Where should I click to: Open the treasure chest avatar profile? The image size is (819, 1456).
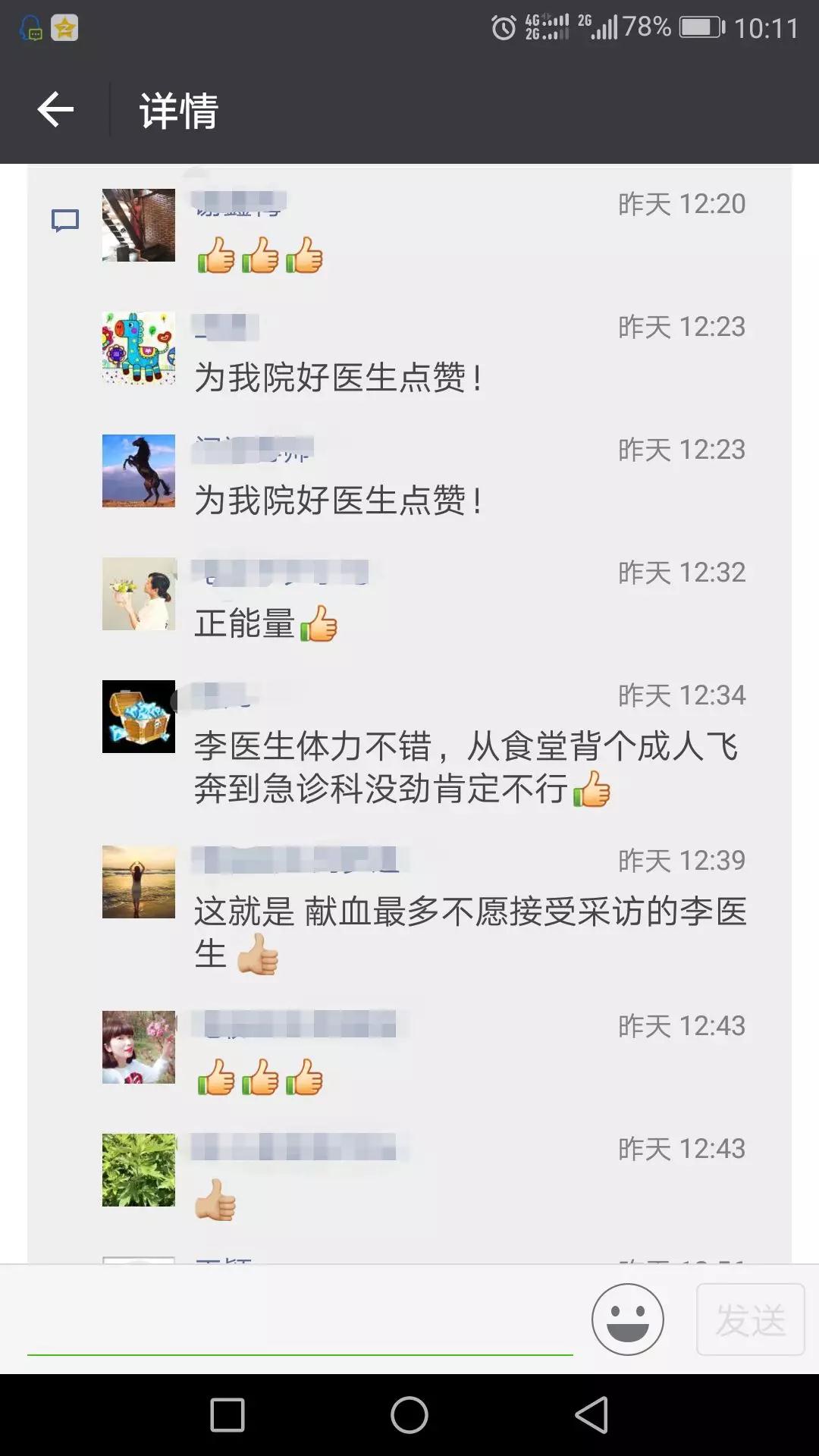[139, 717]
